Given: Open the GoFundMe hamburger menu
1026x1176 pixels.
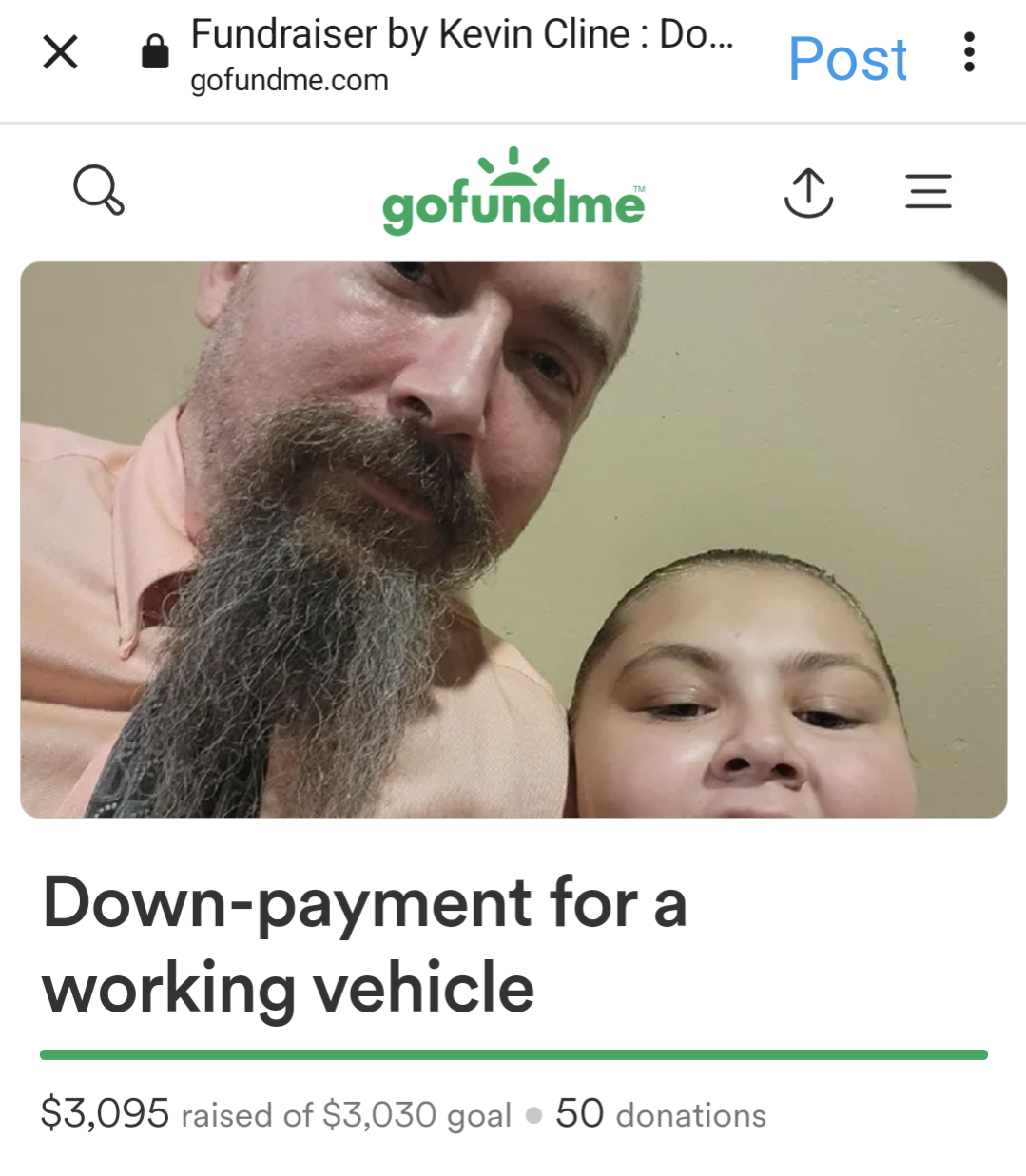Looking at the screenshot, I should 928,191.
